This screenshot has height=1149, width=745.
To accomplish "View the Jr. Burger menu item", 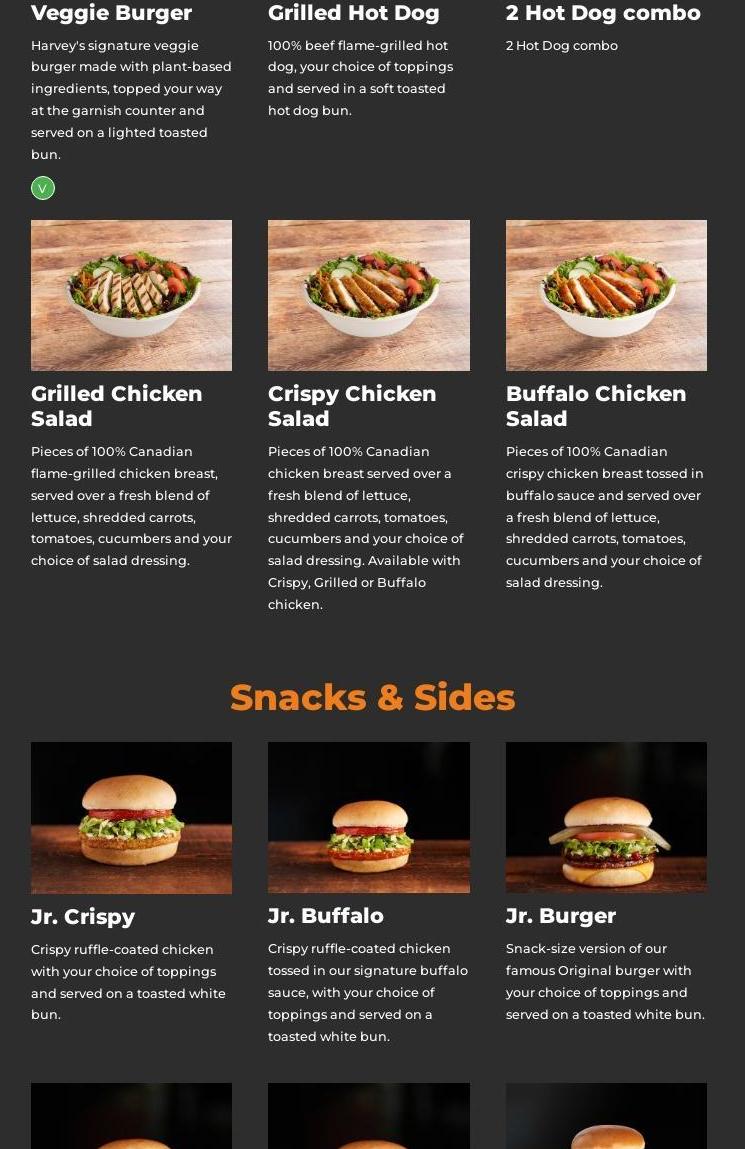I will coord(606,818).
